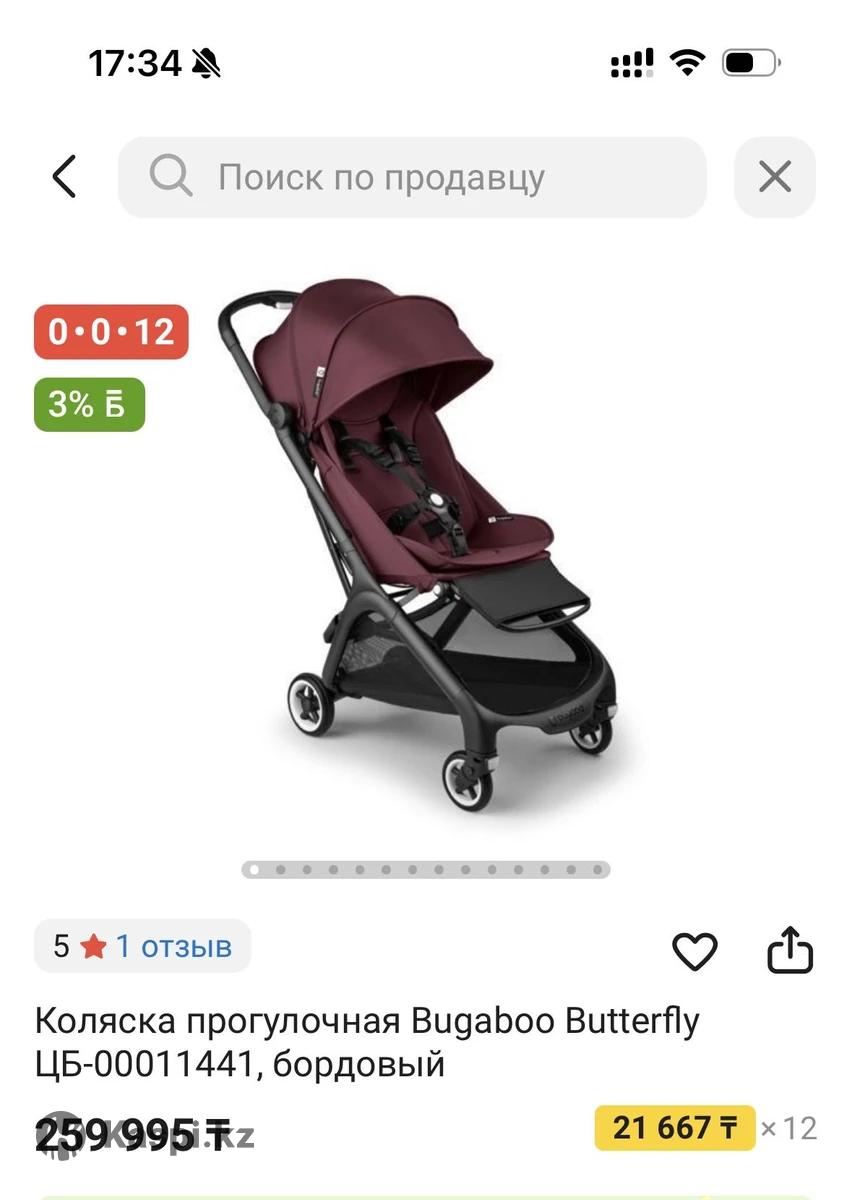
Task: Share this stroller listing
Action: [790, 950]
